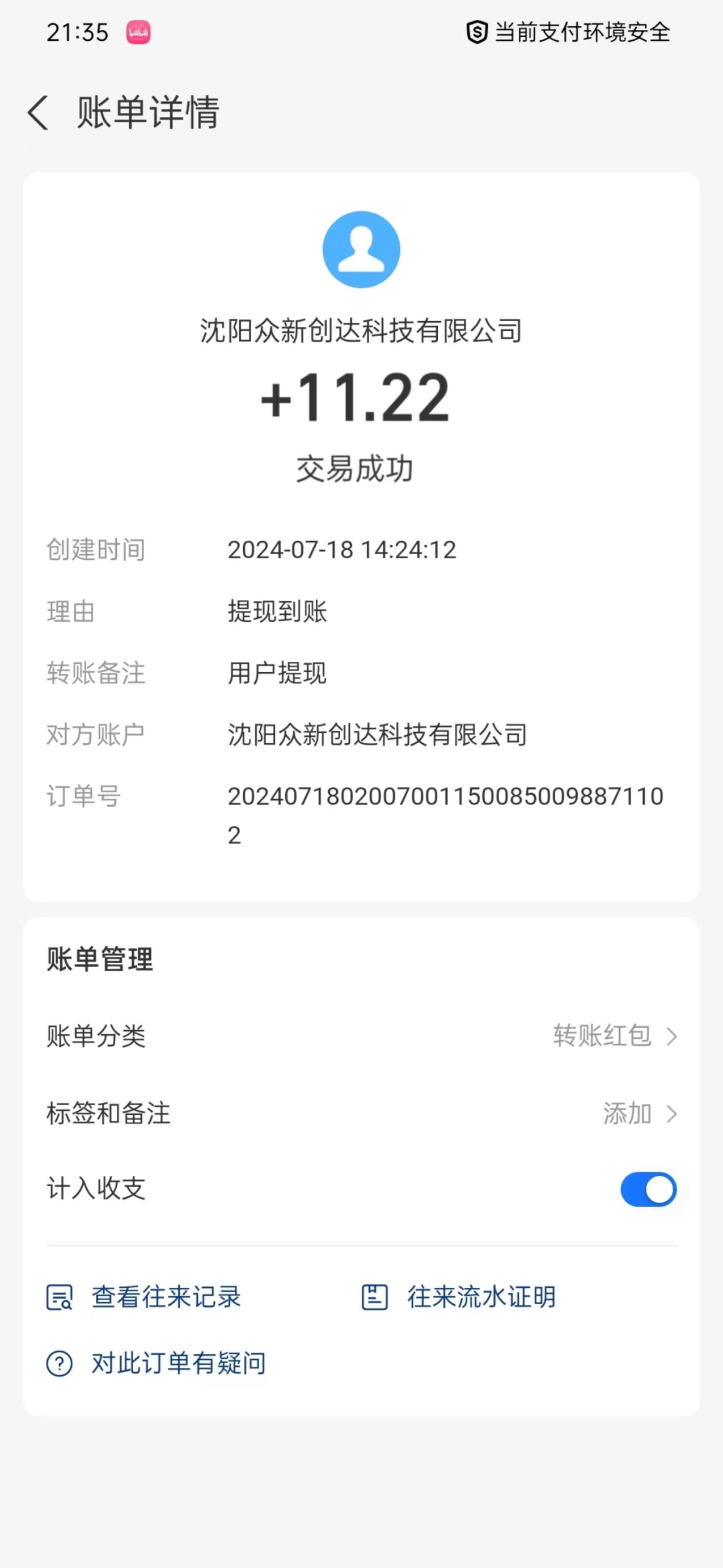This screenshot has height=1568, width=723.
Task: Tap the question mark icon for order help
Action: [x=58, y=1365]
